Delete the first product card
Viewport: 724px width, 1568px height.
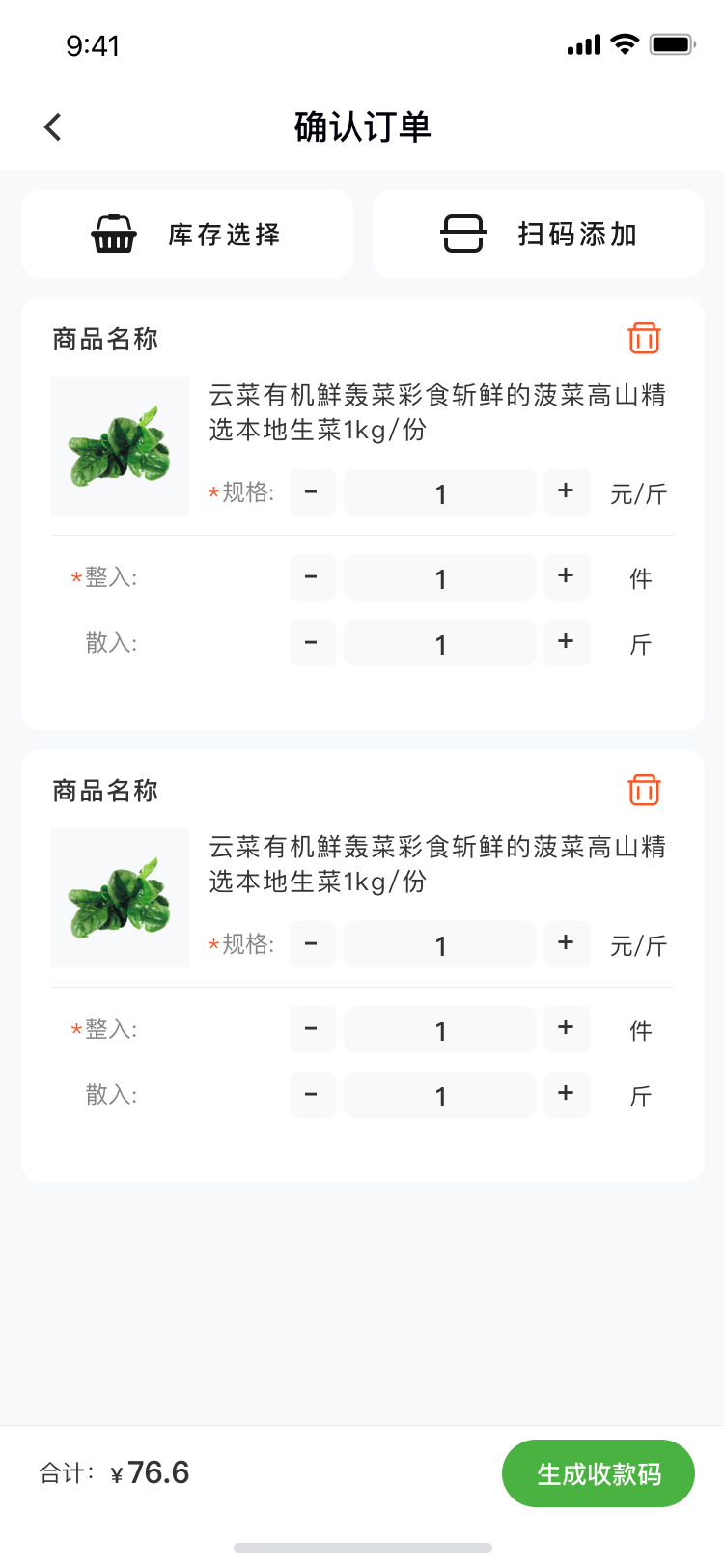(x=644, y=338)
